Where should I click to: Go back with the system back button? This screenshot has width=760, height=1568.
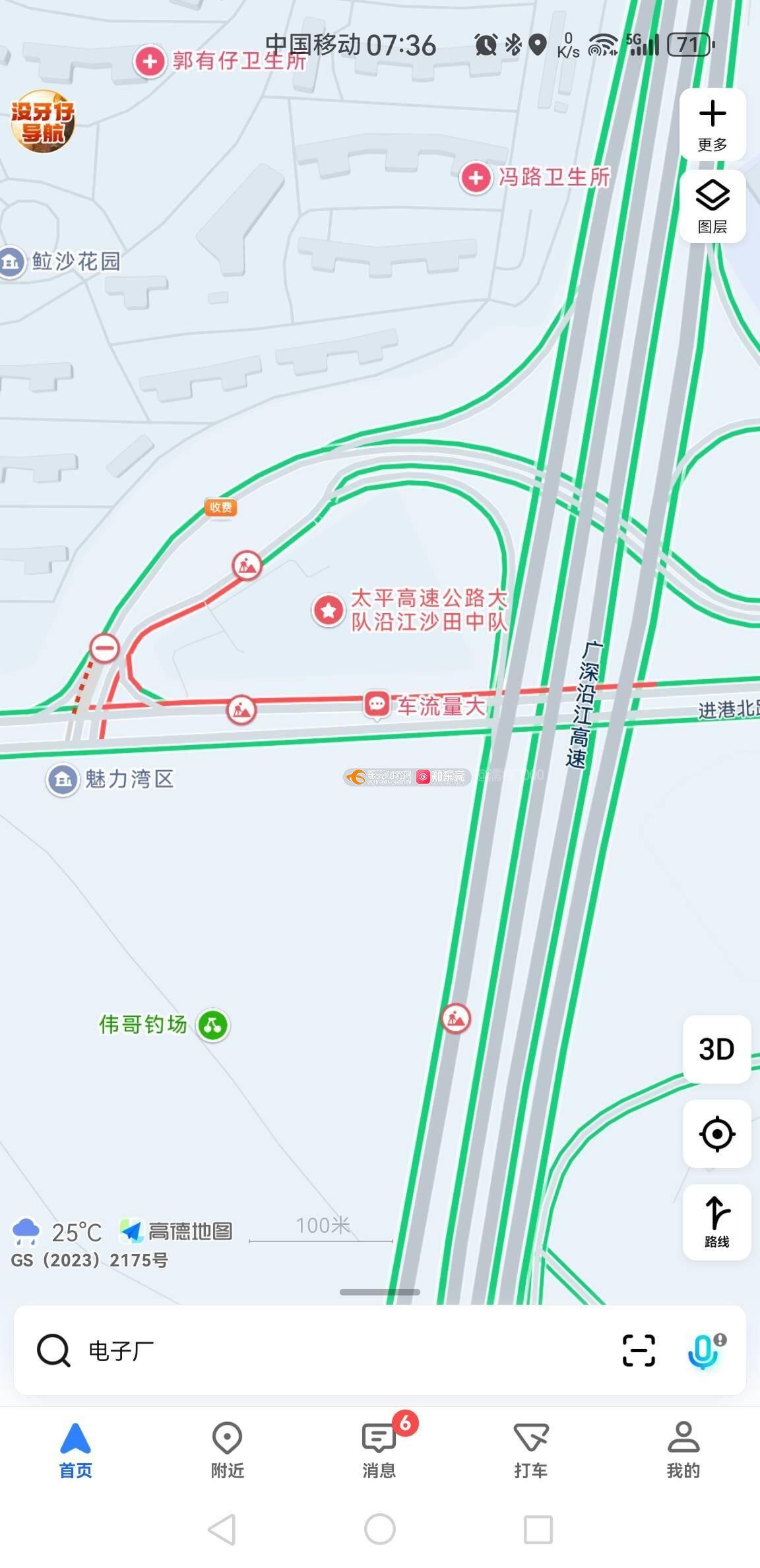click(222, 1528)
